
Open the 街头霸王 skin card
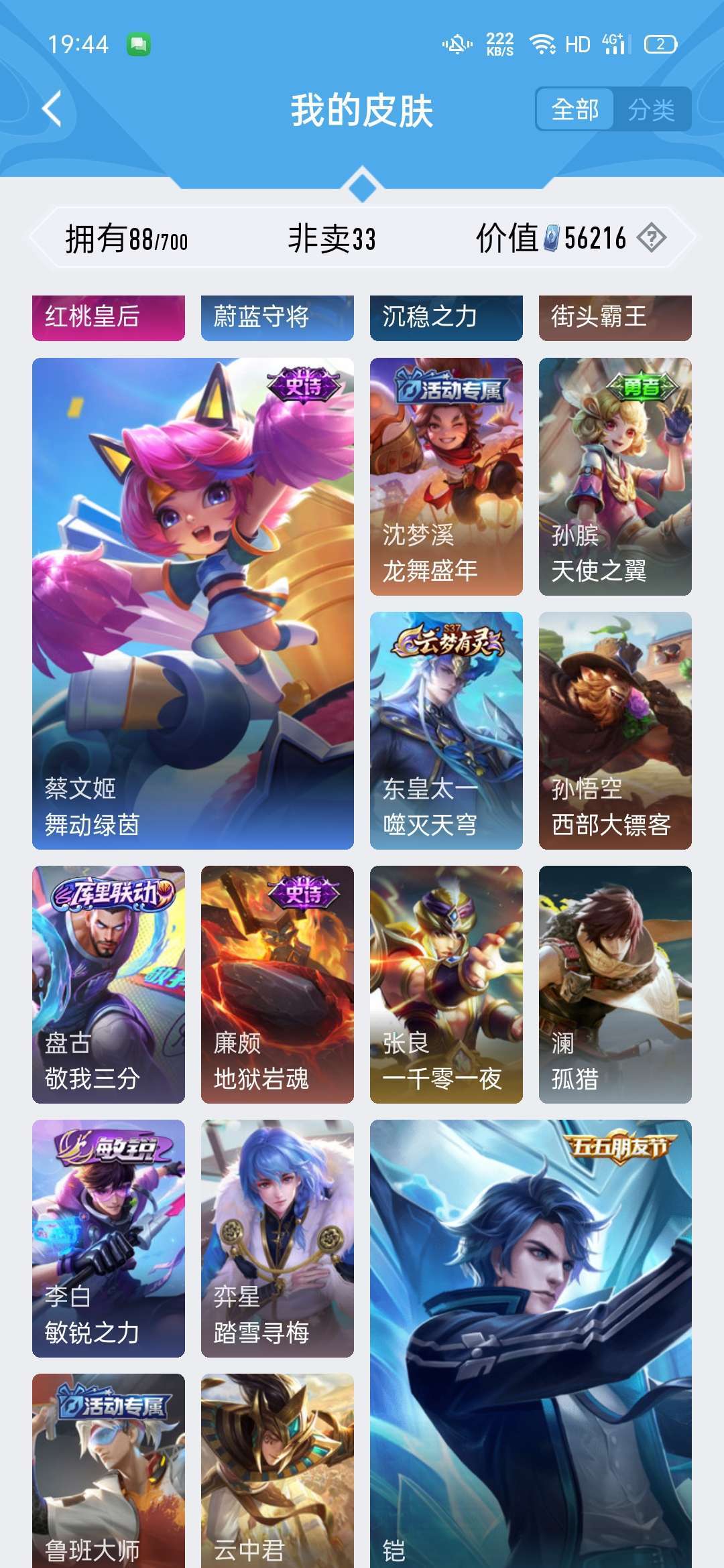click(x=615, y=318)
